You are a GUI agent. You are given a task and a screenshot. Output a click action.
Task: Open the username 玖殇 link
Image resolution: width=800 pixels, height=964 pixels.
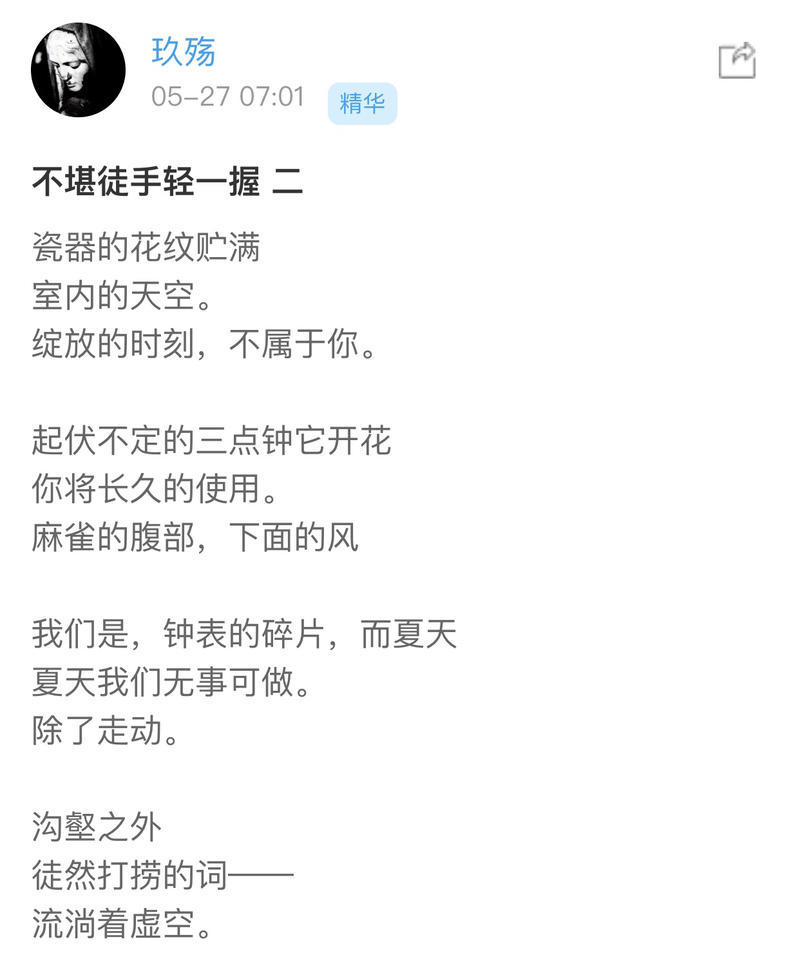[184, 52]
